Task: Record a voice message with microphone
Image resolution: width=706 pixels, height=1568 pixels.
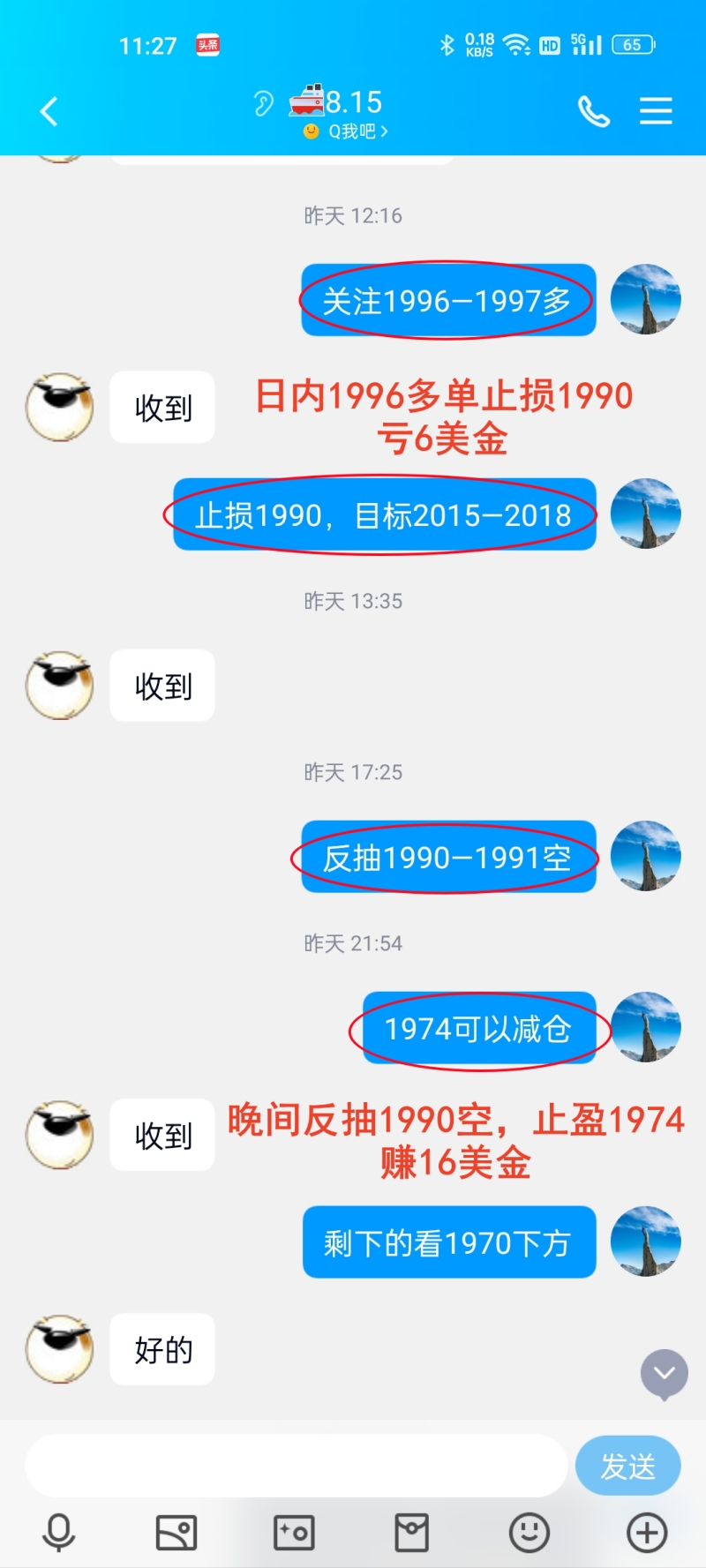Action: 59,1533
